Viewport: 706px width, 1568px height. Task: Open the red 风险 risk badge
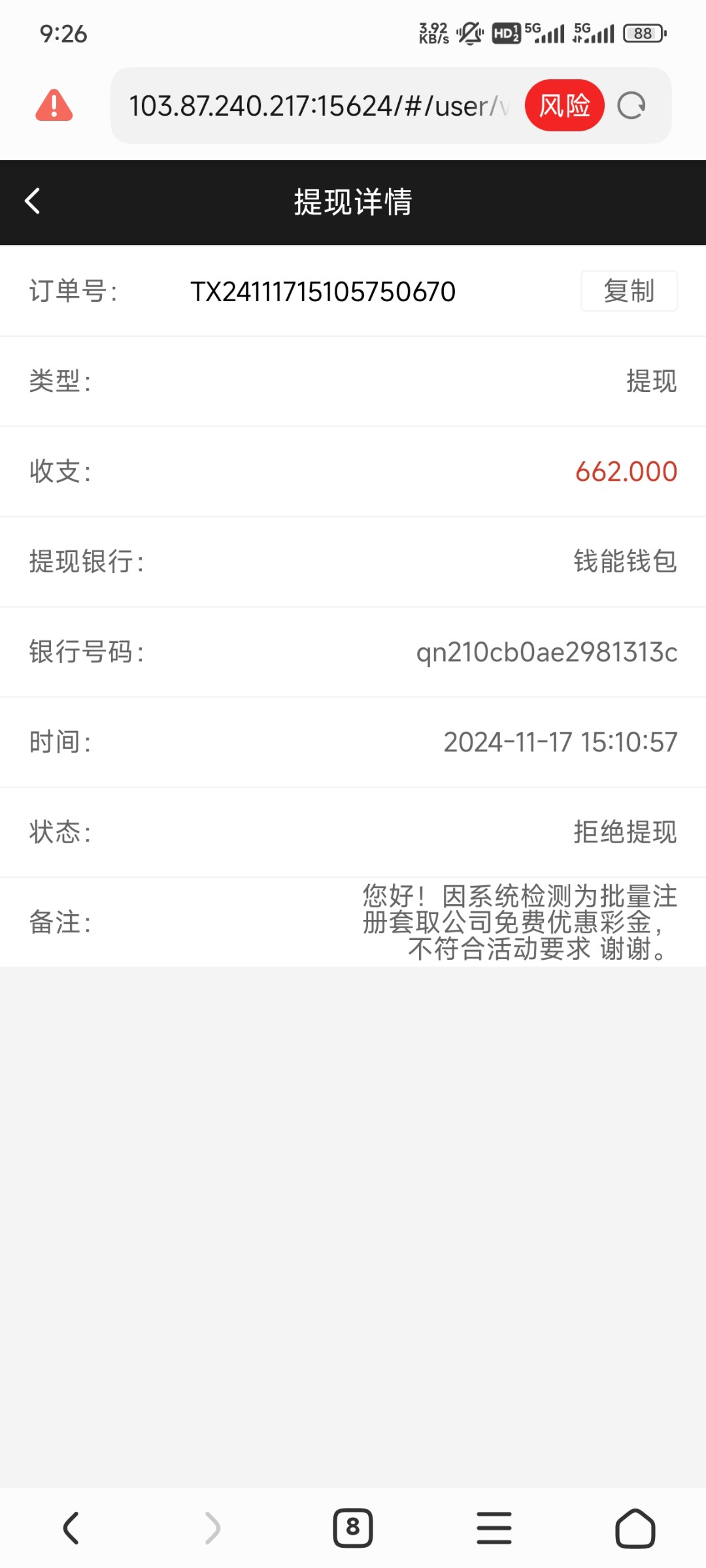(564, 105)
